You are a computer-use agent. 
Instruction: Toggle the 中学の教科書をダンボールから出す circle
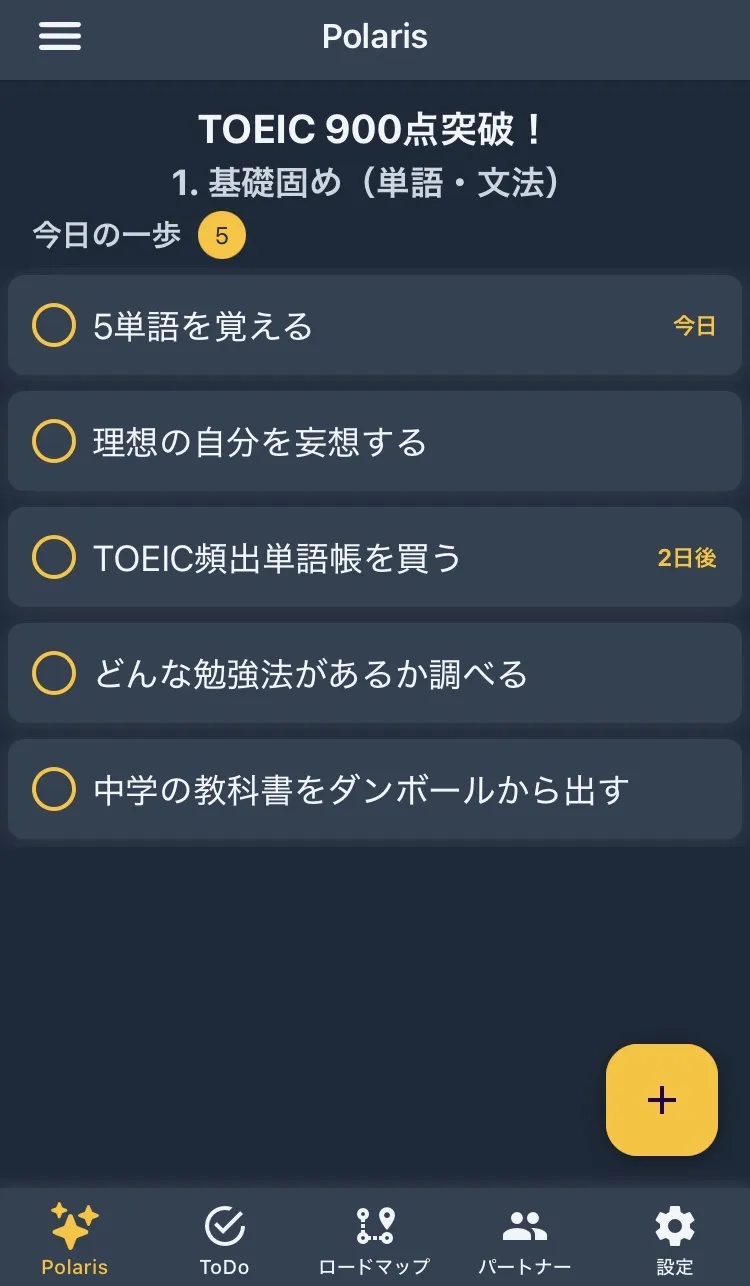click(x=55, y=789)
